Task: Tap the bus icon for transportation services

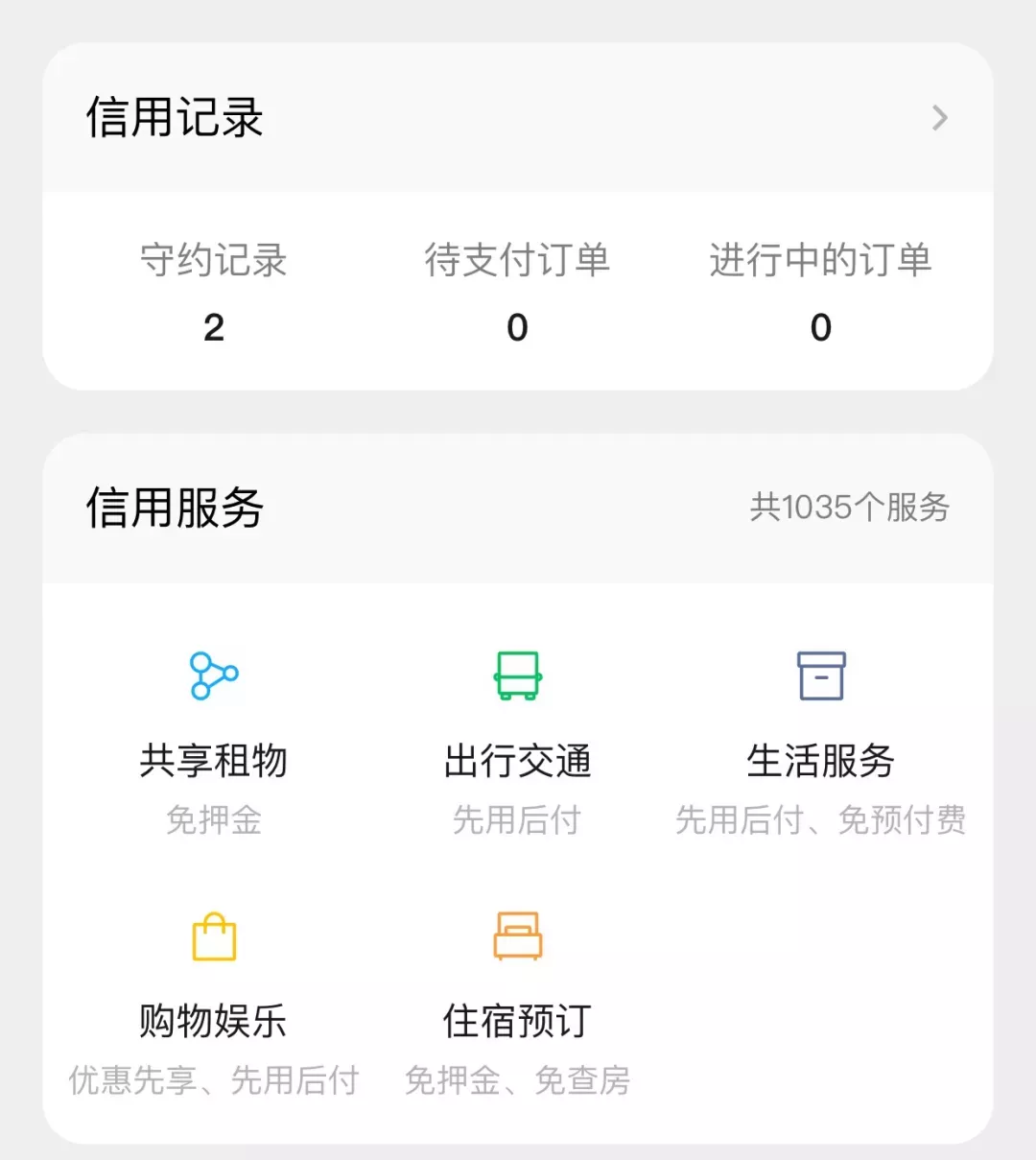Action: (x=518, y=676)
